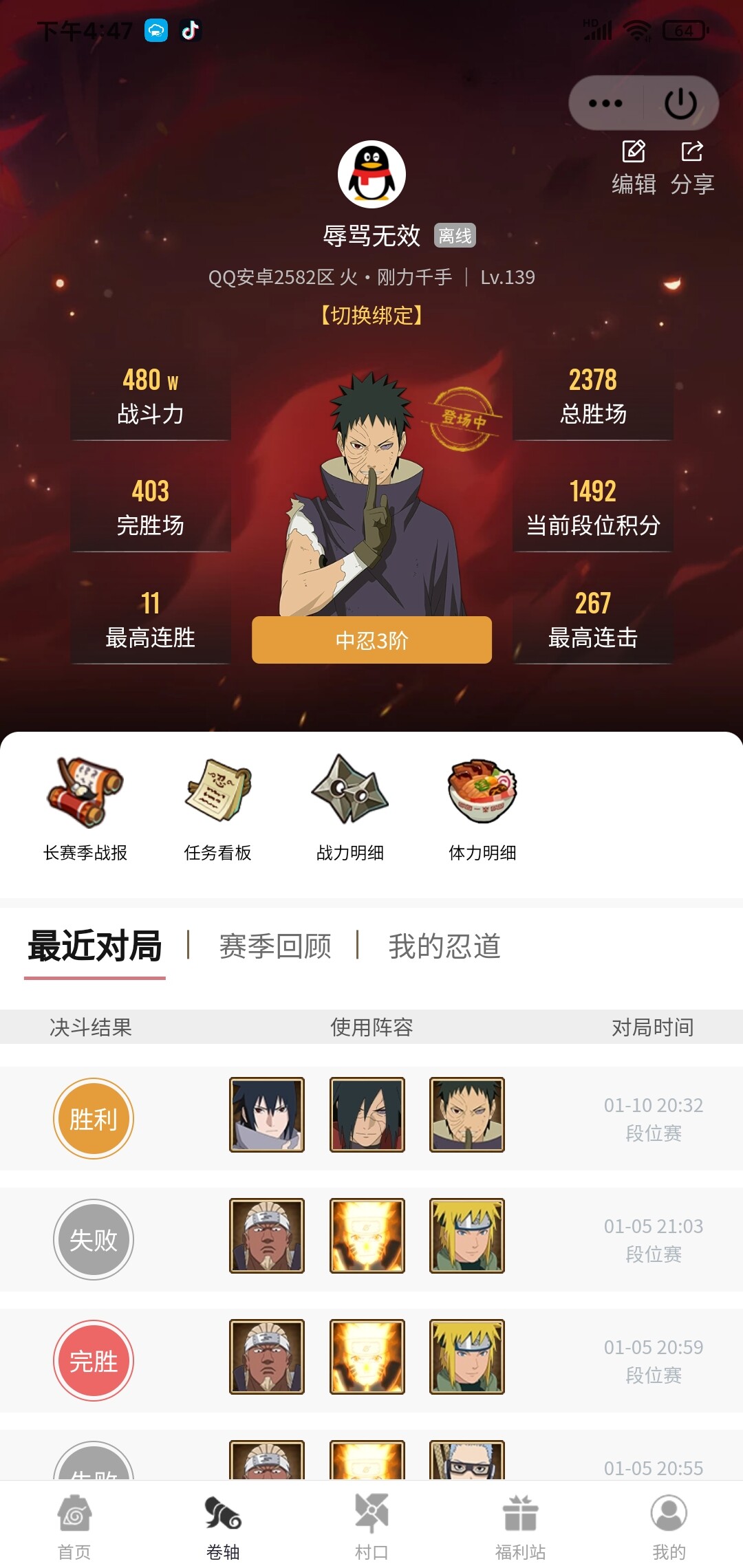Select the 最近对局 tab
The height and width of the screenshot is (1568, 743).
[95, 946]
